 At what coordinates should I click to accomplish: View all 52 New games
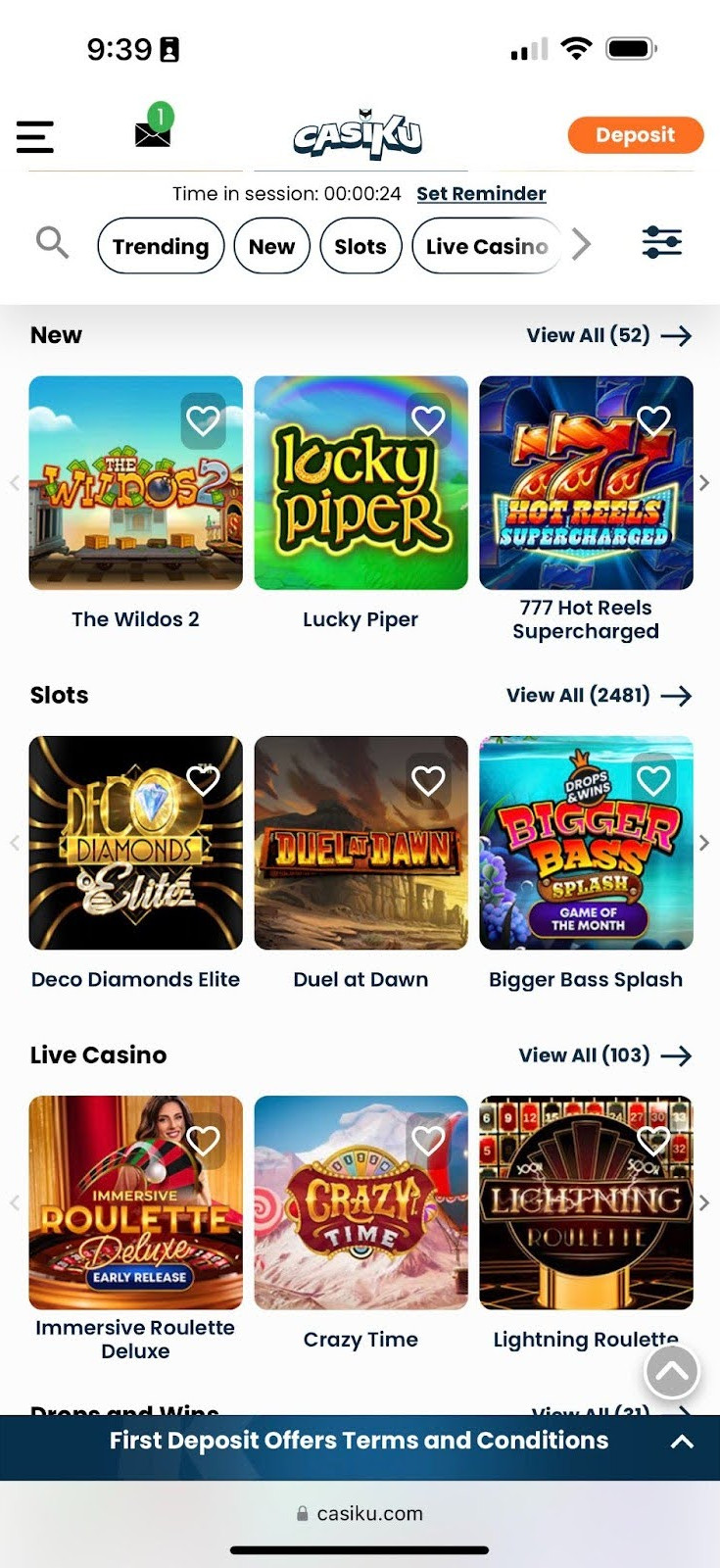click(608, 335)
